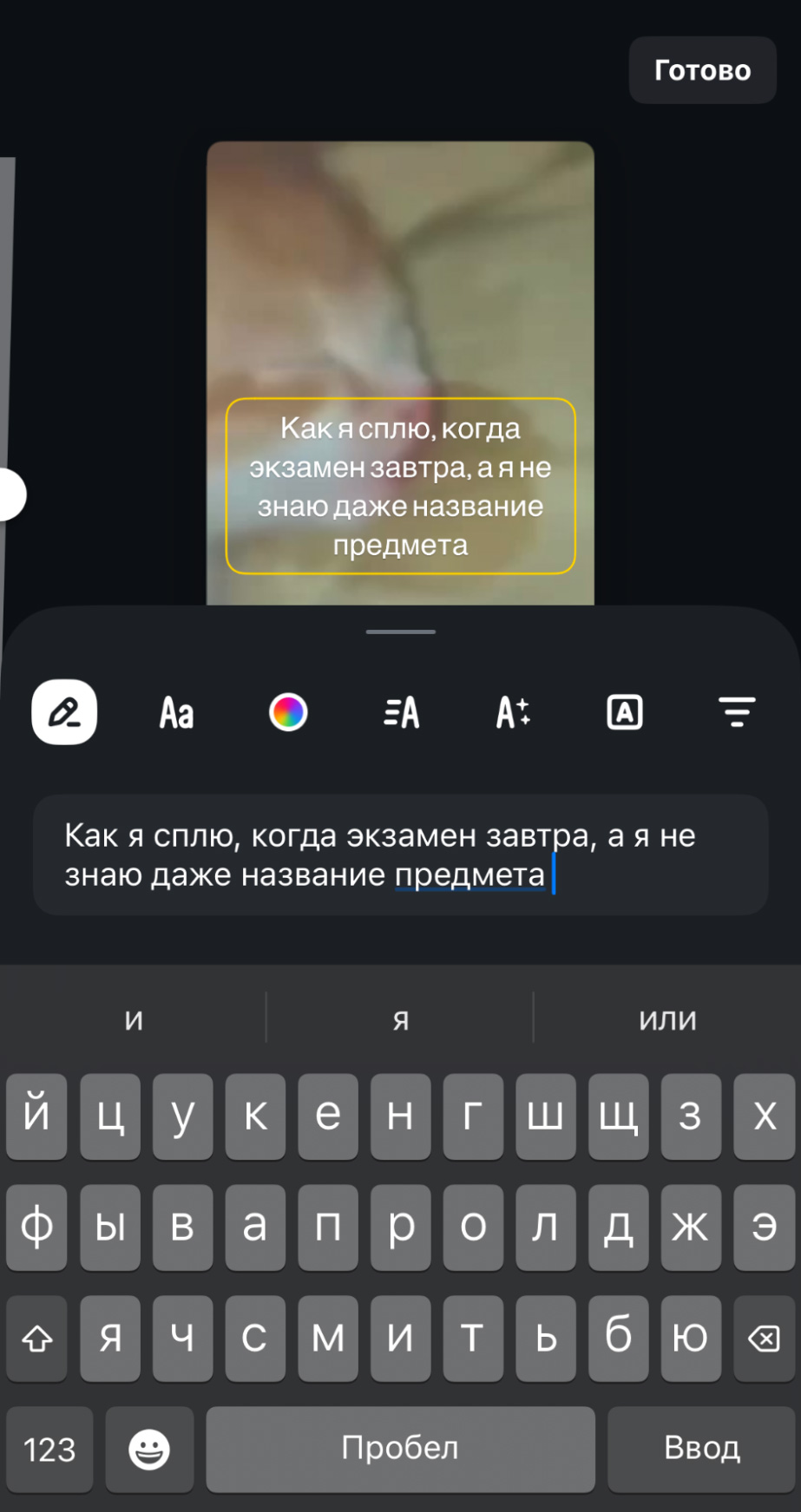Open the Aa font style picker
This screenshot has height=1512, width=801.
(x=176, y=713)
